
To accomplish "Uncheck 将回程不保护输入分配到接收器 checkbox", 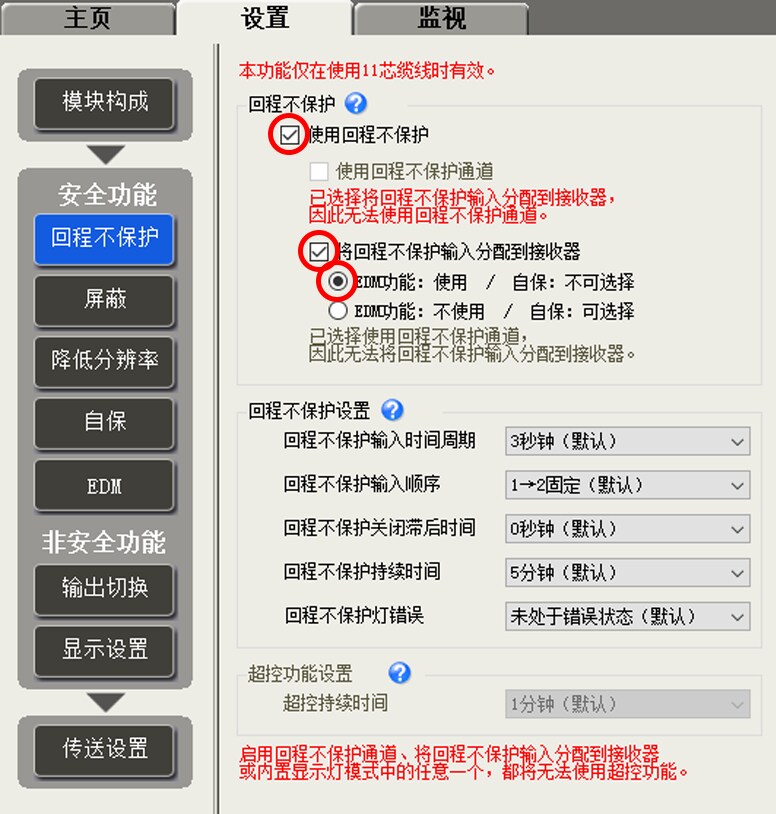I will tap(319, 251).
